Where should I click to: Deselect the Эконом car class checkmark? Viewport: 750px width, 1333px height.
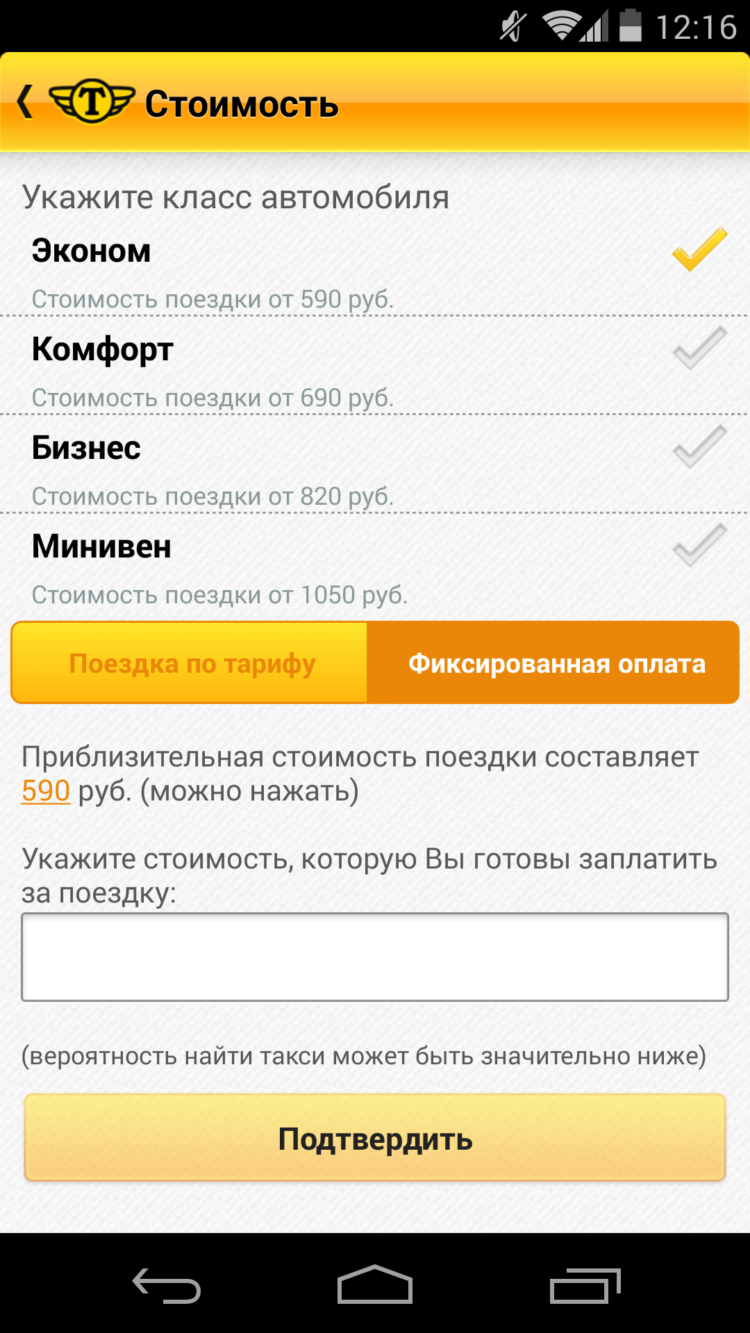(698, 253)
